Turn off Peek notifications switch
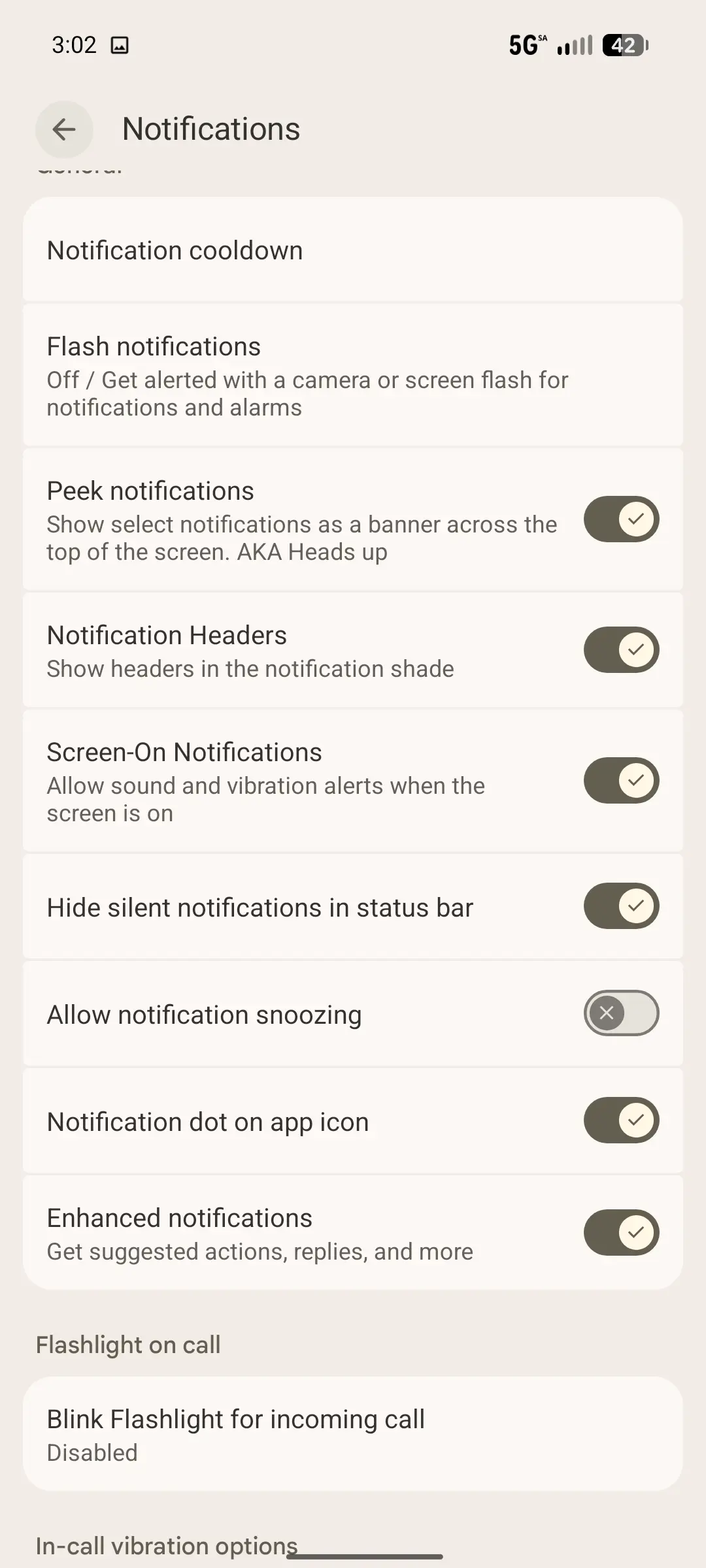 tap(621, 519)
